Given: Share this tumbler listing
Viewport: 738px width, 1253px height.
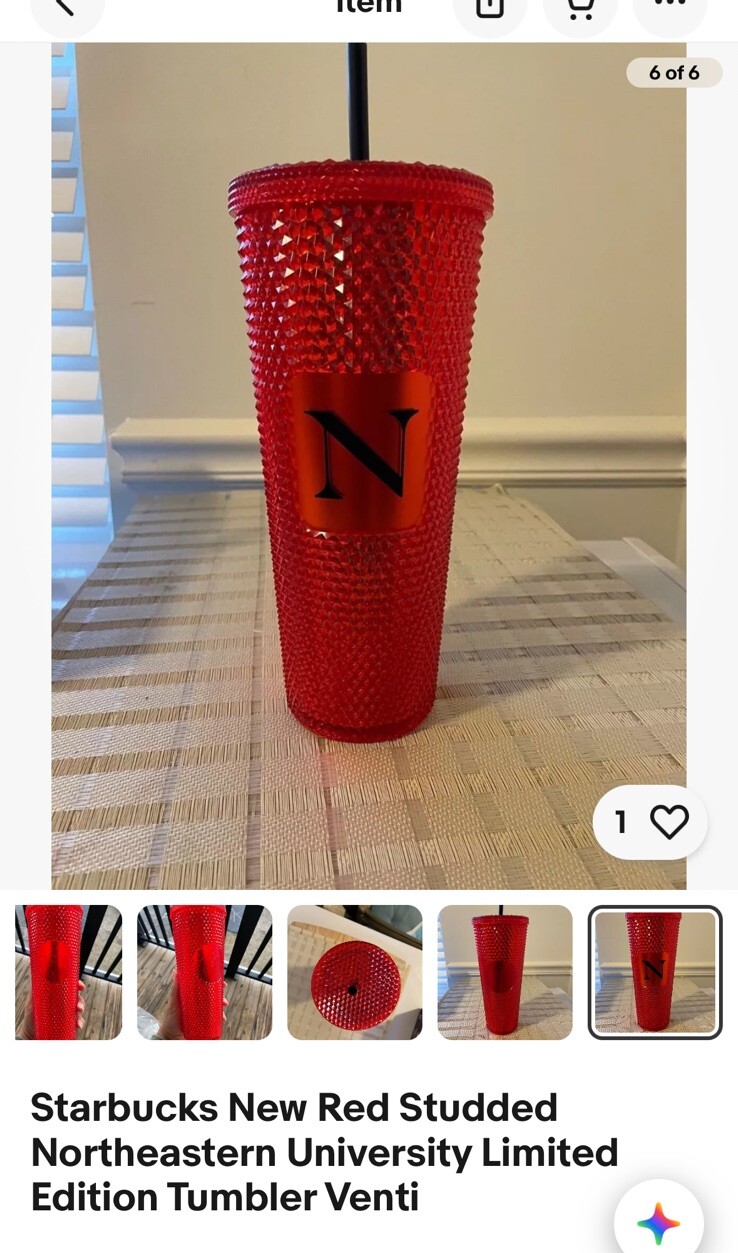Looking at the screenshot, I should (489, 9).
